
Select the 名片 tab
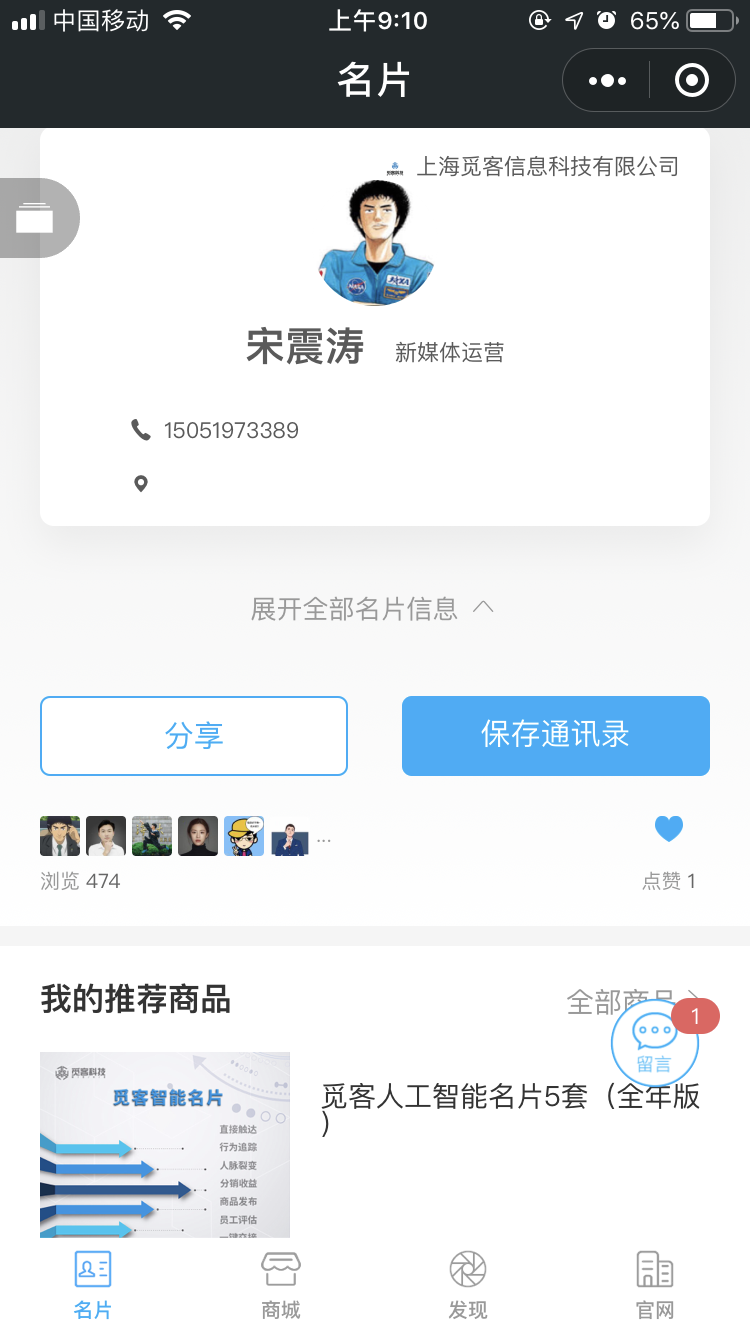pyautogui.click(x=93, y=1286)
